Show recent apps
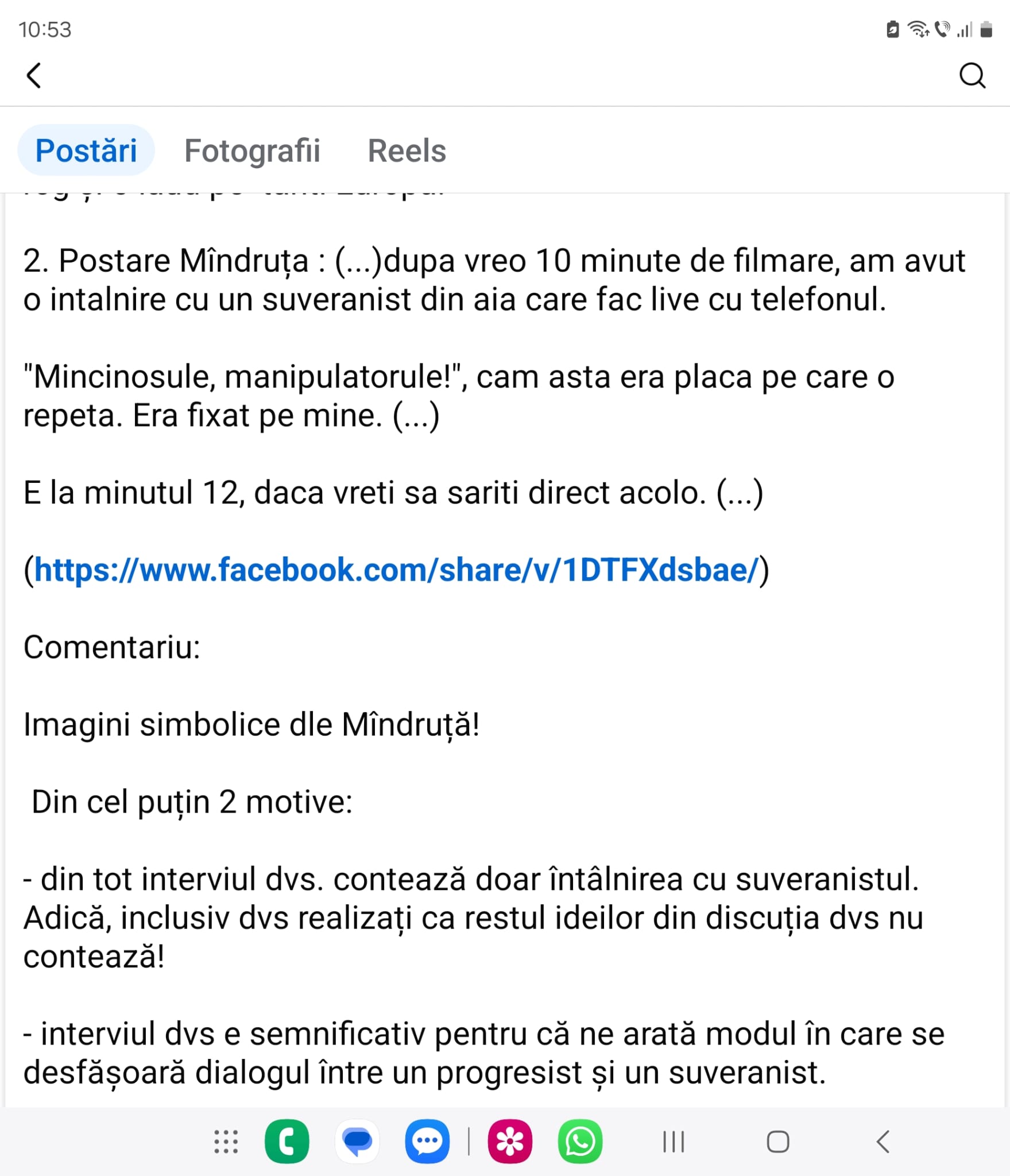1010x1176 pixels. pos(673,1142)
